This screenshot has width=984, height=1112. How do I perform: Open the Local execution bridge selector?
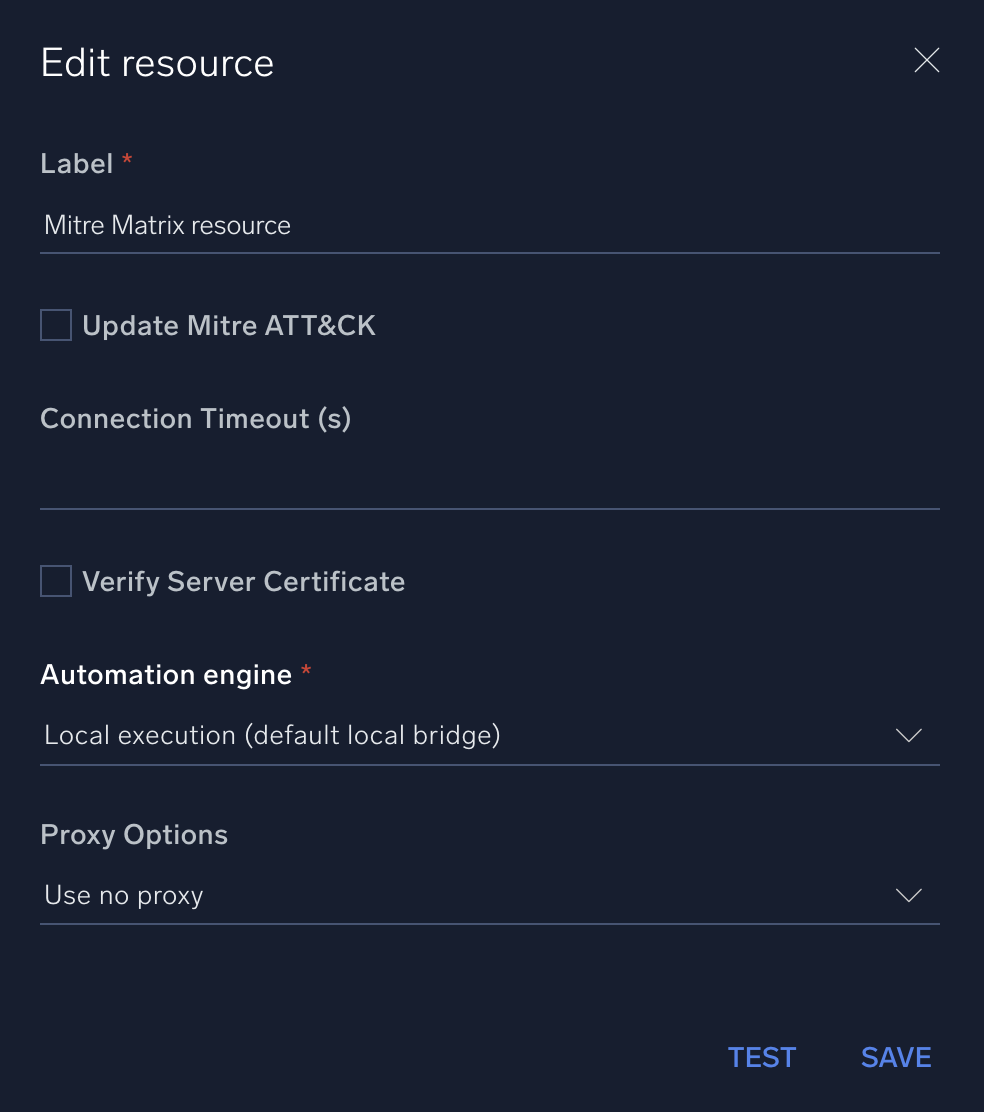[490, 735]
